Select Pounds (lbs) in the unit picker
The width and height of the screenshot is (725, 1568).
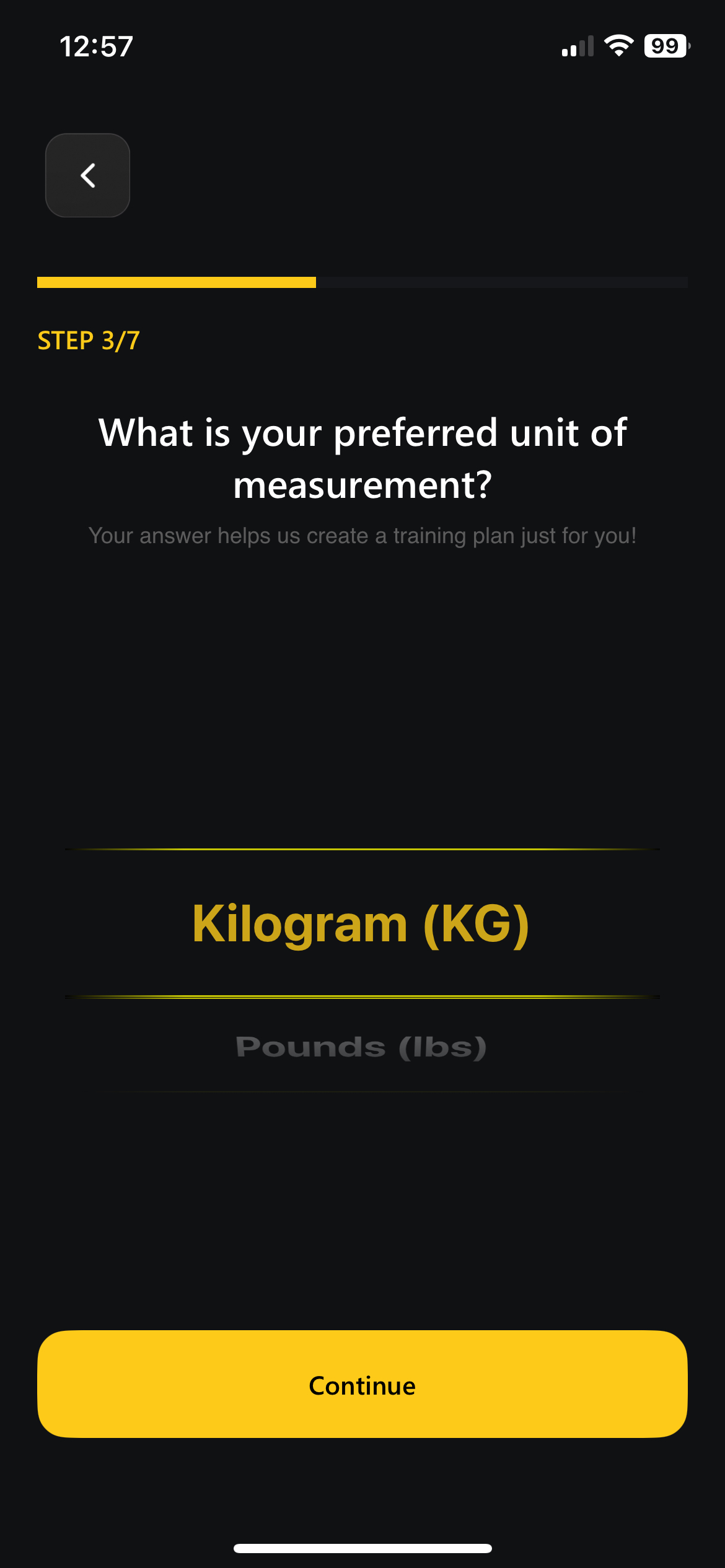(x=361, y=1047)
